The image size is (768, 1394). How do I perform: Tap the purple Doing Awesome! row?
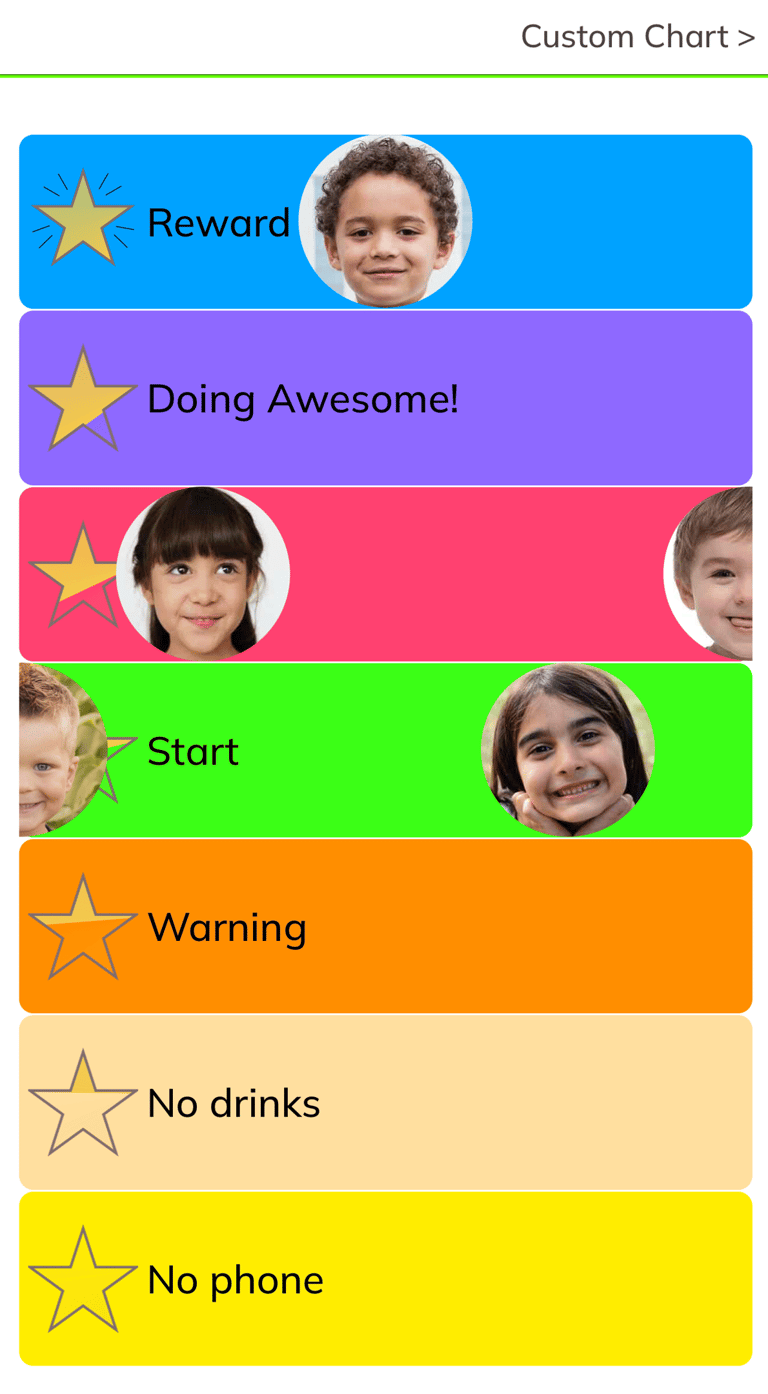(385, 398)
